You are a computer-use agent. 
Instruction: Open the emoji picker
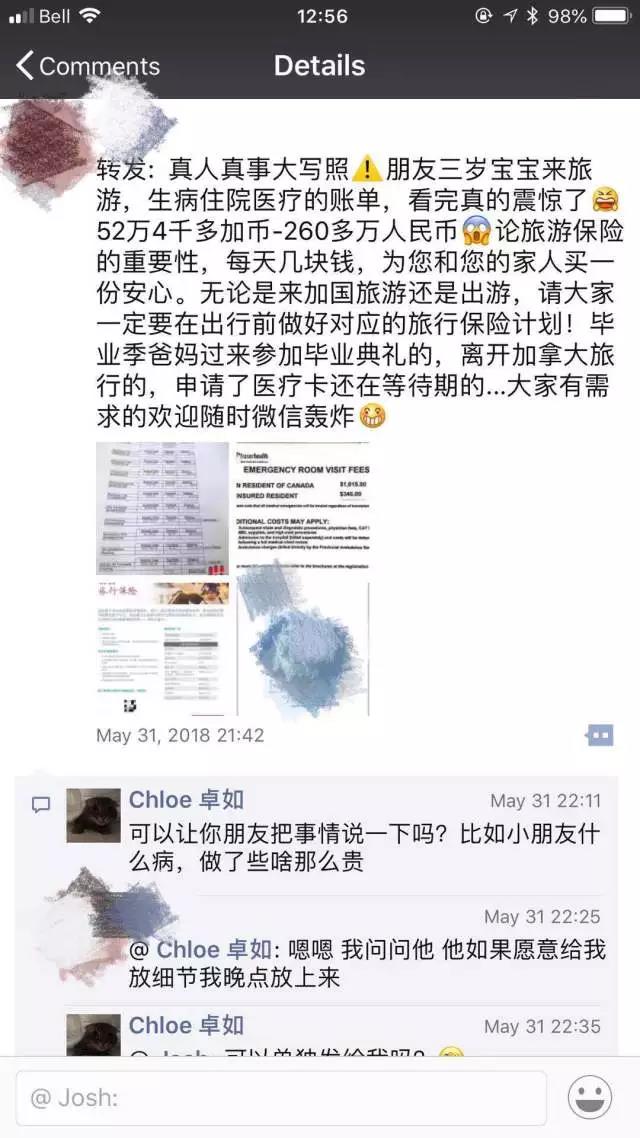590,1097
